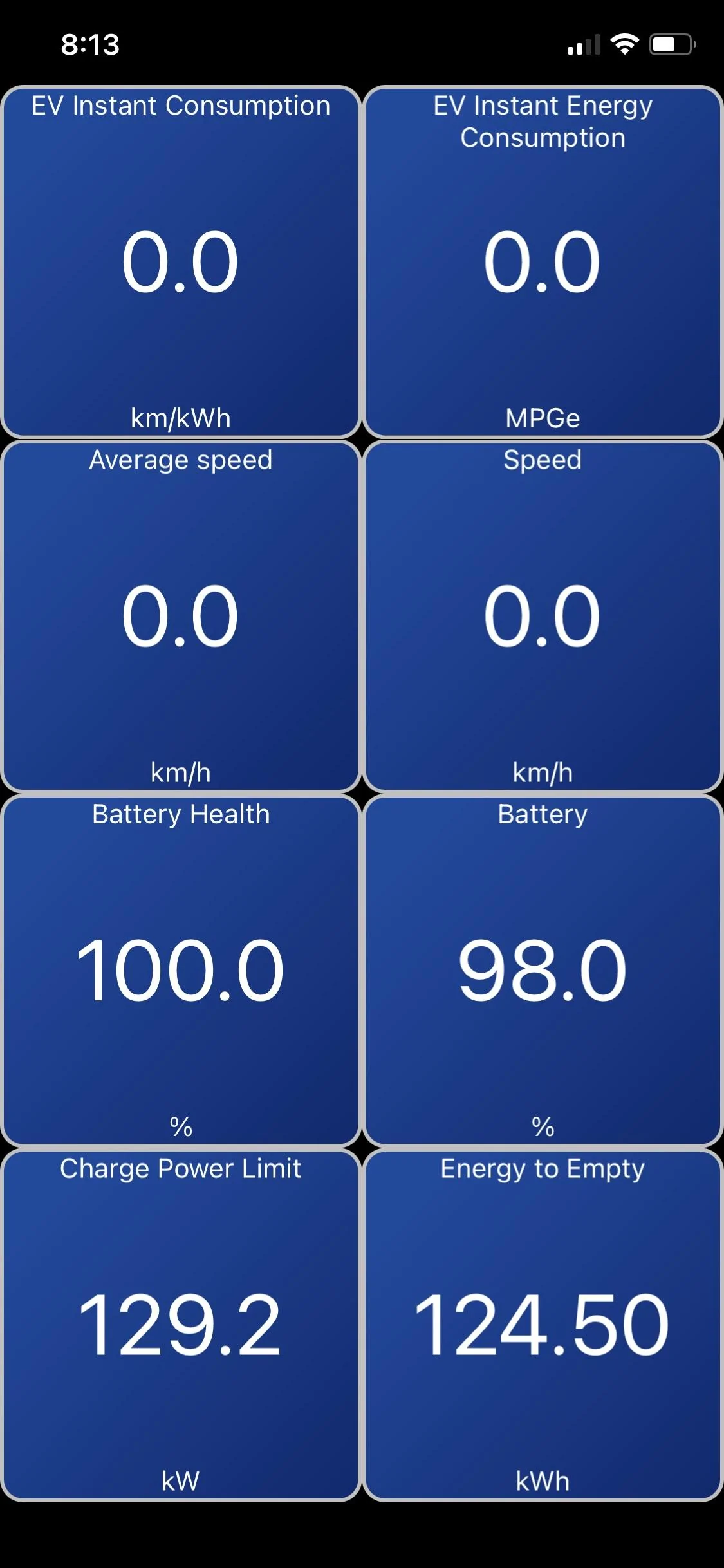
Task: Tap the Average speed gauge tile
Action: pos(181,616)
